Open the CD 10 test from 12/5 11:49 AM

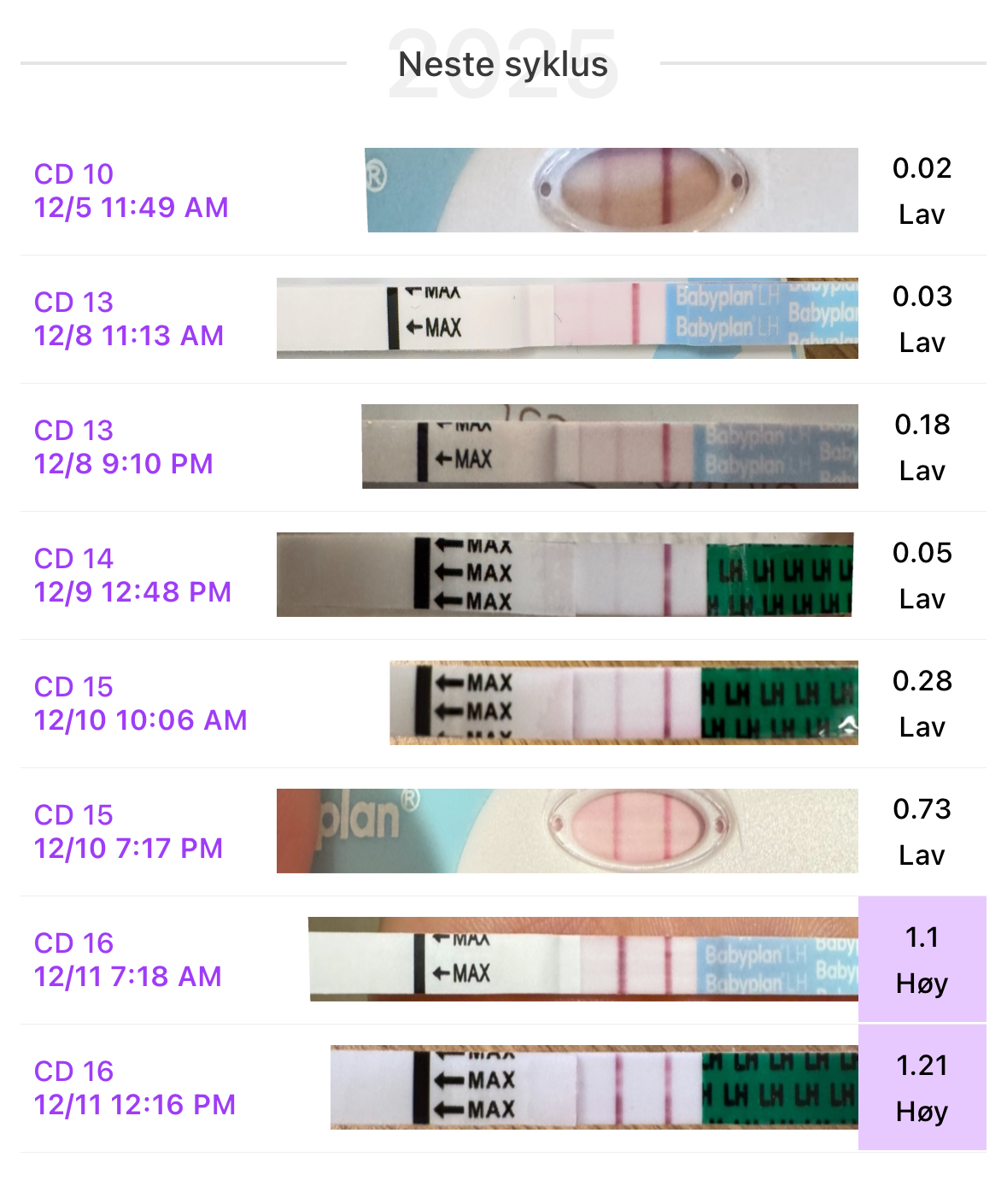(x=503, y=191)
